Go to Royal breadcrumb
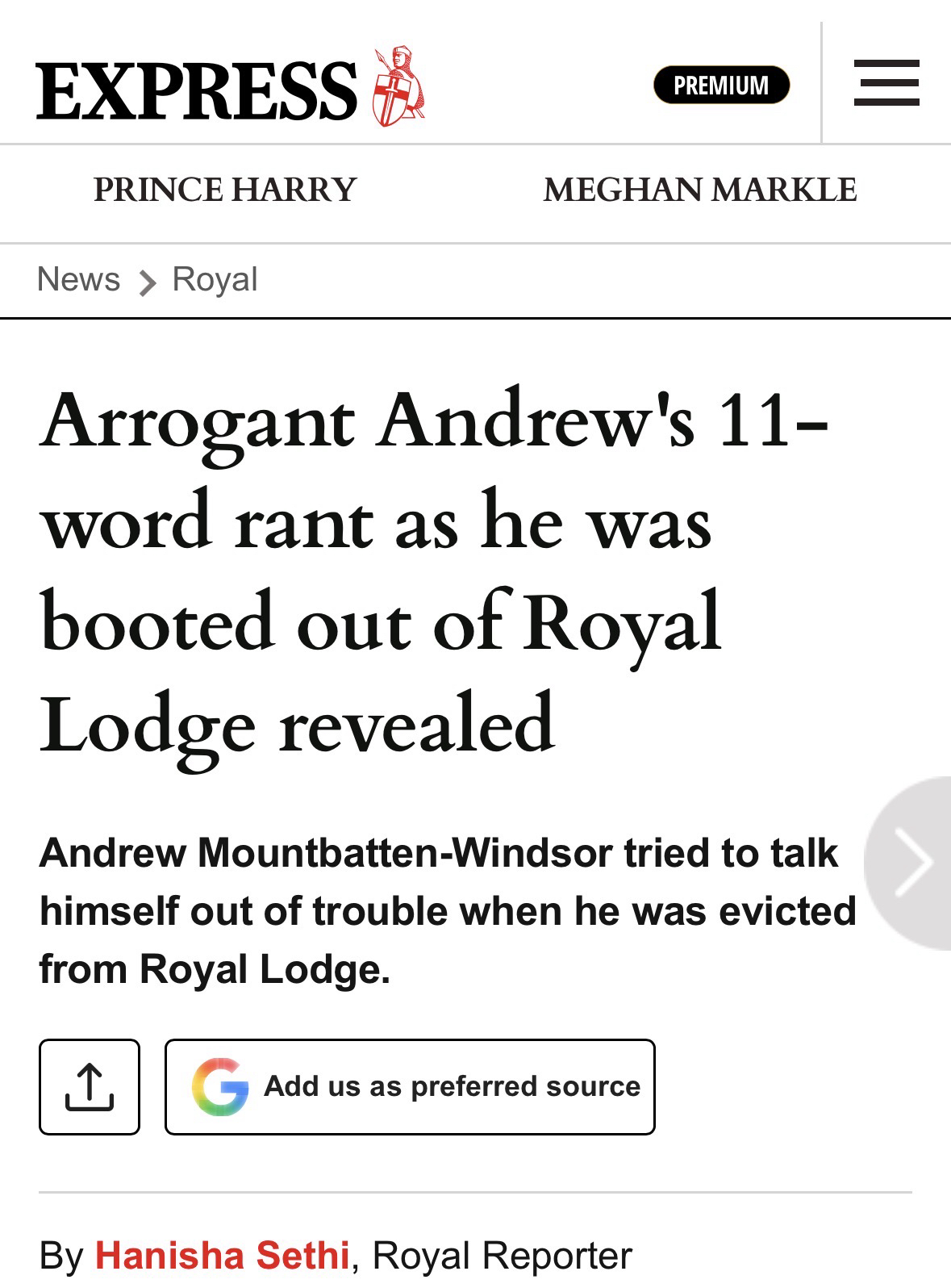The image size is (951, 1288). pyautogui.click(x=215, y=280)
